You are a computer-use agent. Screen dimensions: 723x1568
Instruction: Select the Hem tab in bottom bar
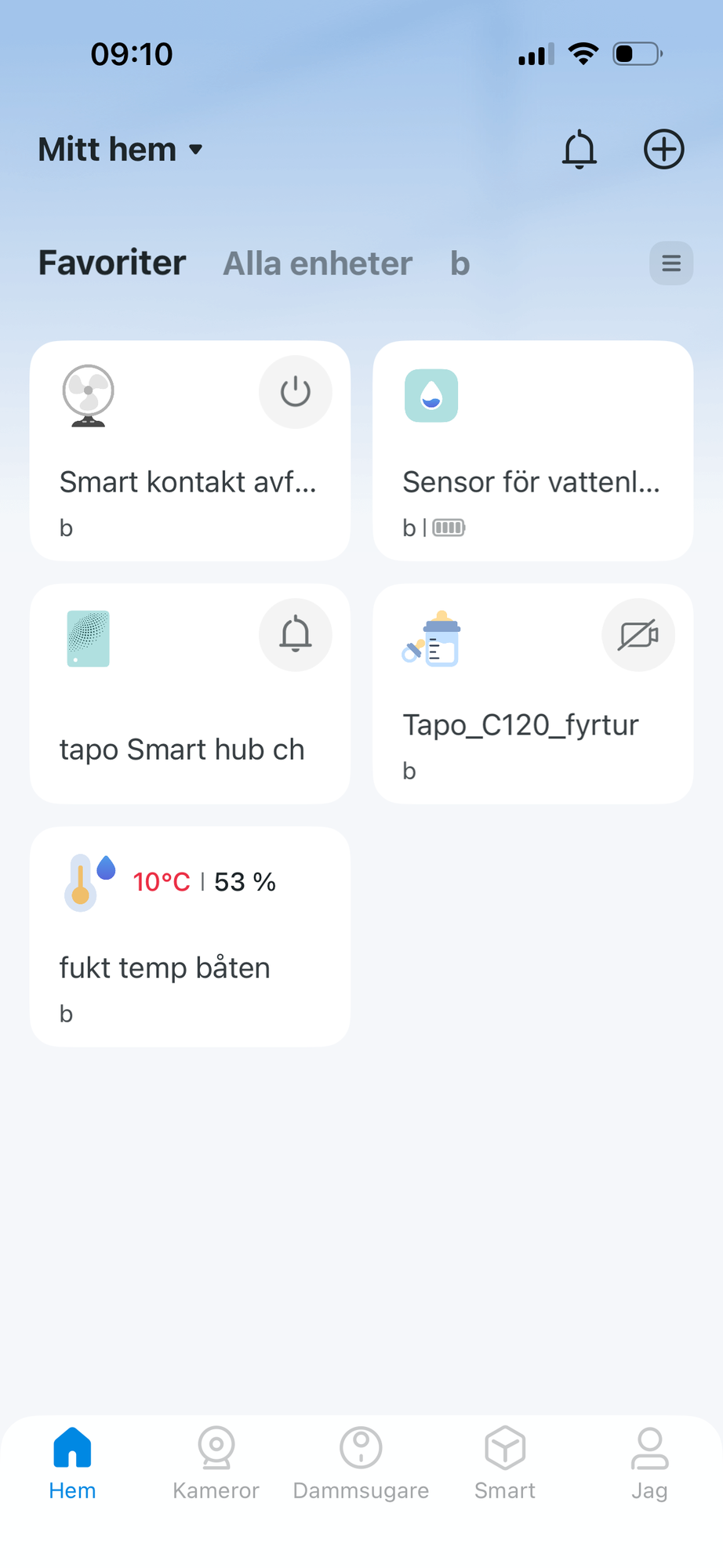coord(72,1463)
